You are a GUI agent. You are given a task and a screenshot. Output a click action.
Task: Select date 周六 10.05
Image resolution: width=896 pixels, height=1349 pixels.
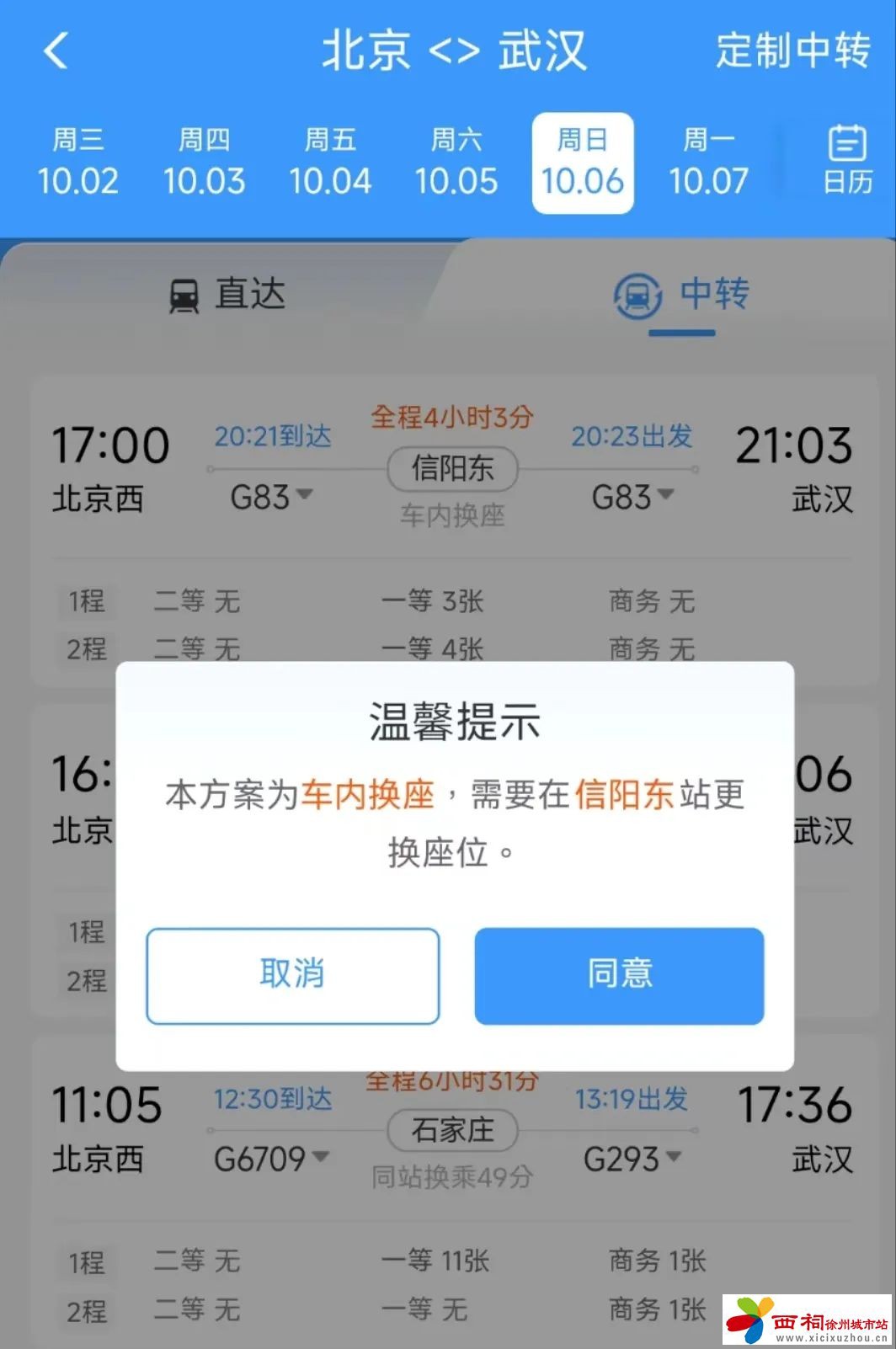tap(456, 163)
